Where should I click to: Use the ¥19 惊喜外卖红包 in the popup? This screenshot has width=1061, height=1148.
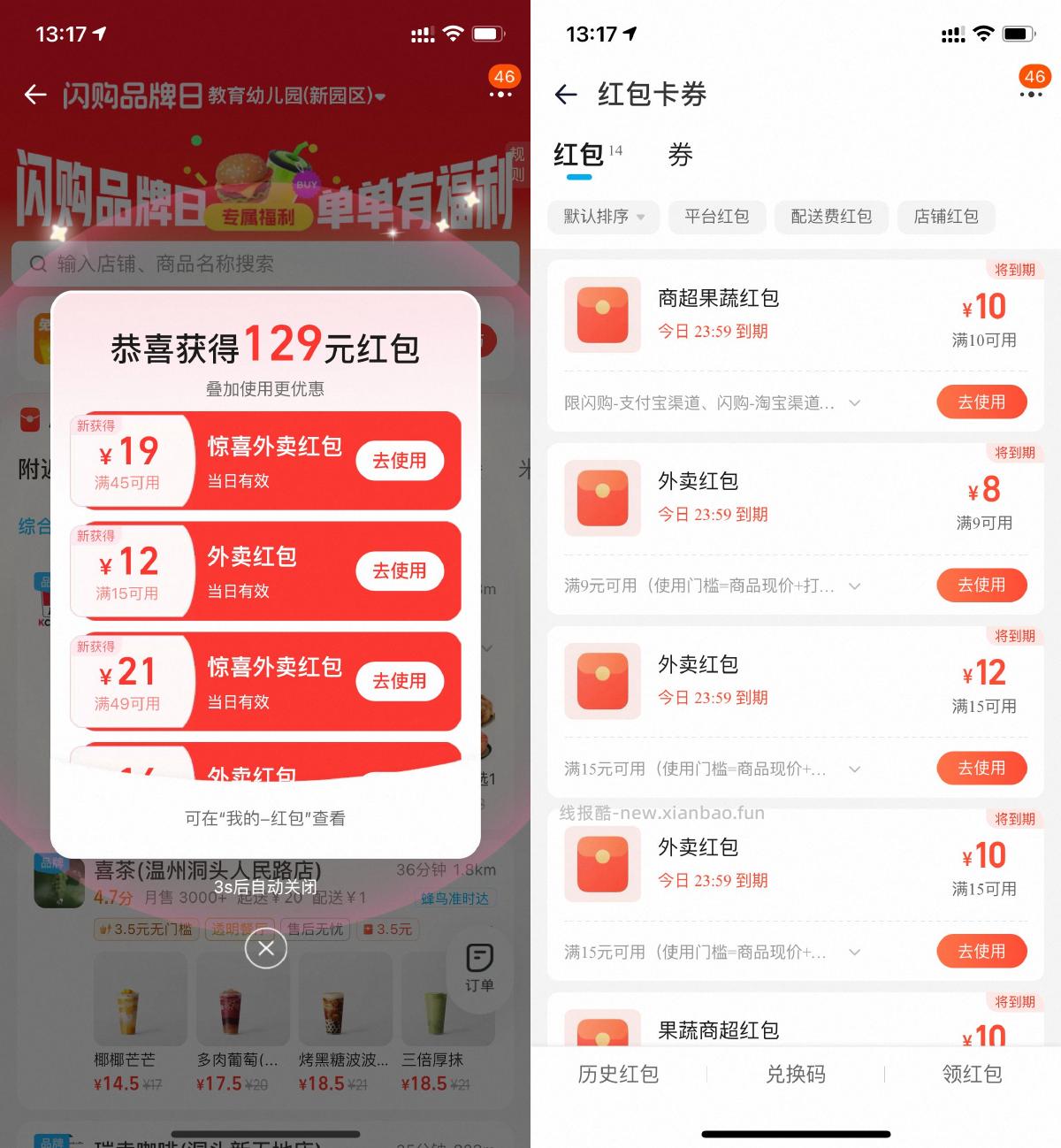pyautogui.click(x=400, y=461)
